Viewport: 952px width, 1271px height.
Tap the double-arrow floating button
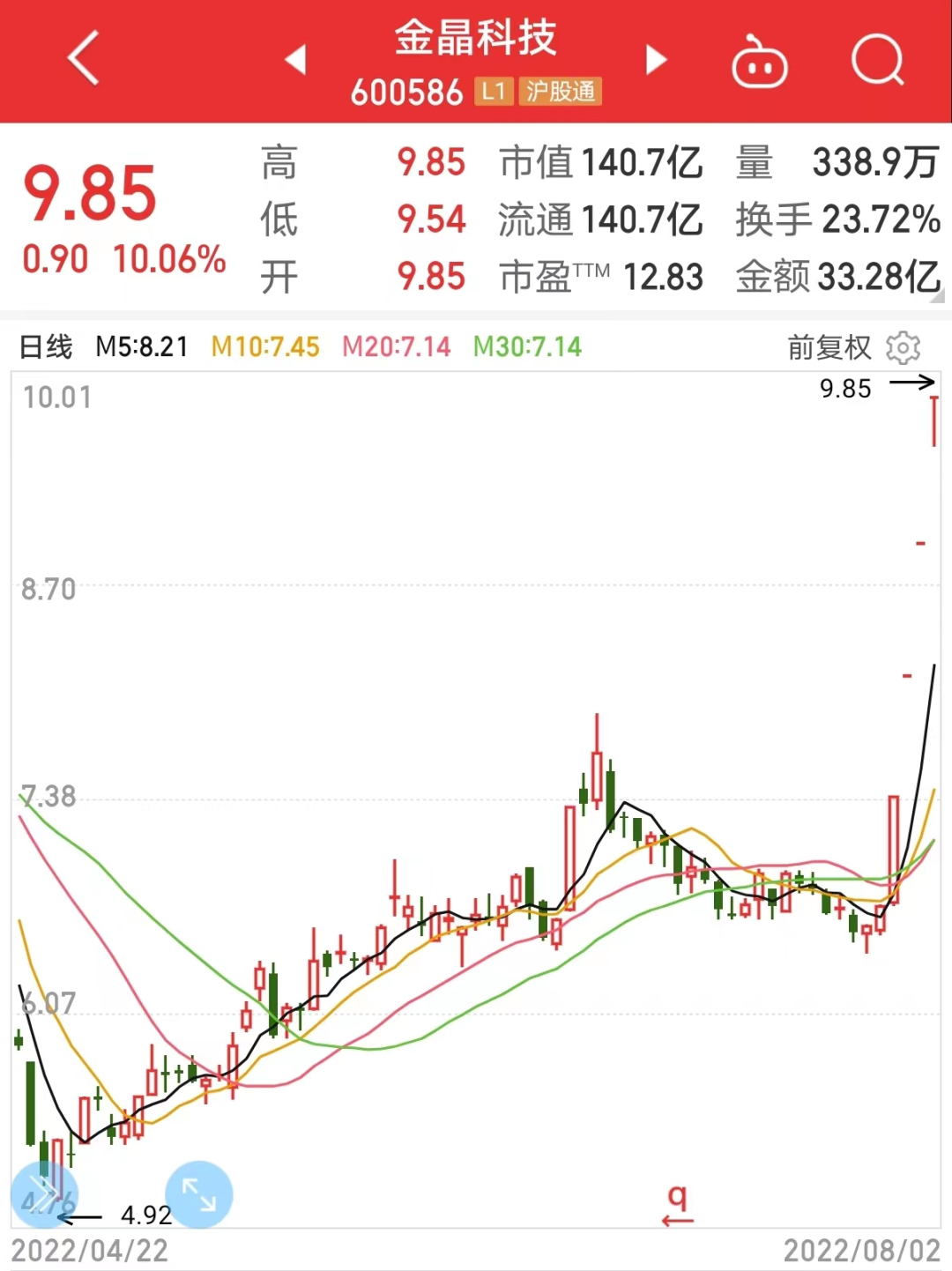44,1195
